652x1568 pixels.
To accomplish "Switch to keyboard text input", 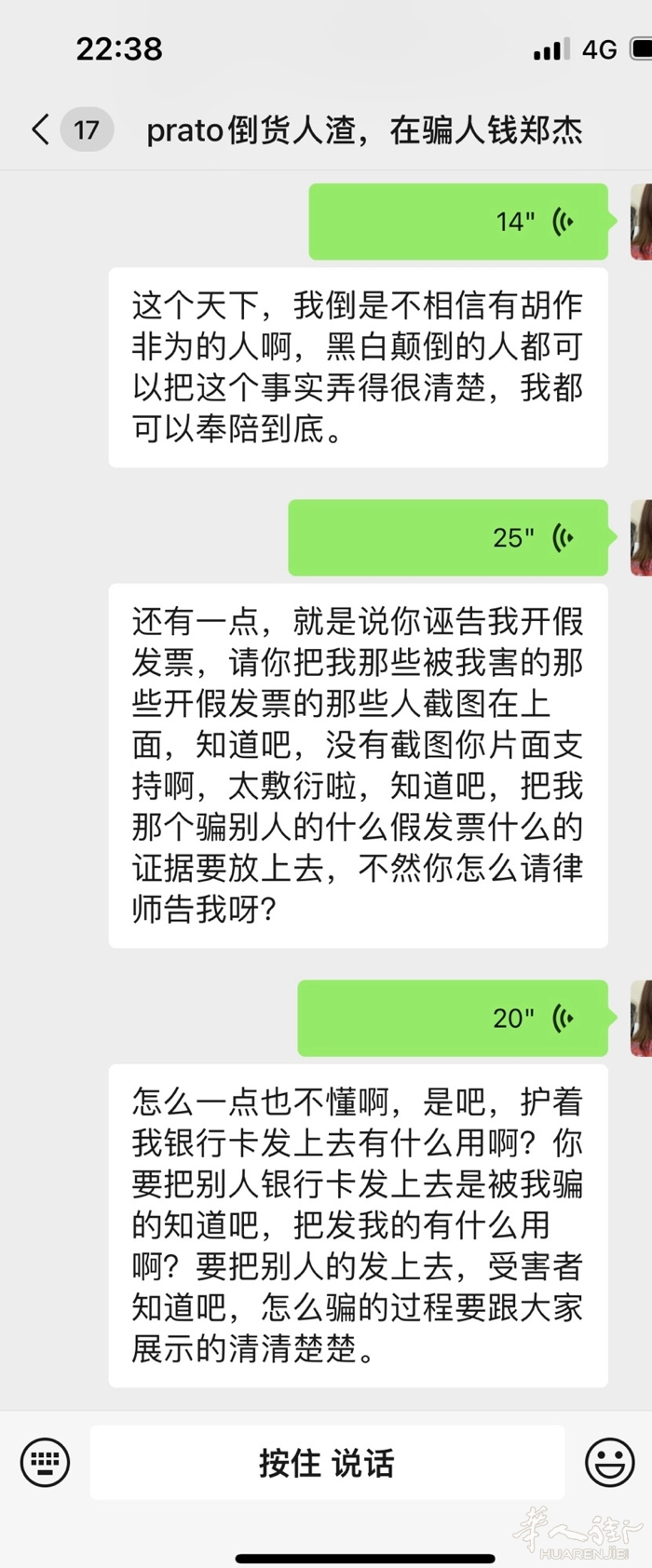I will (45, 1462).
